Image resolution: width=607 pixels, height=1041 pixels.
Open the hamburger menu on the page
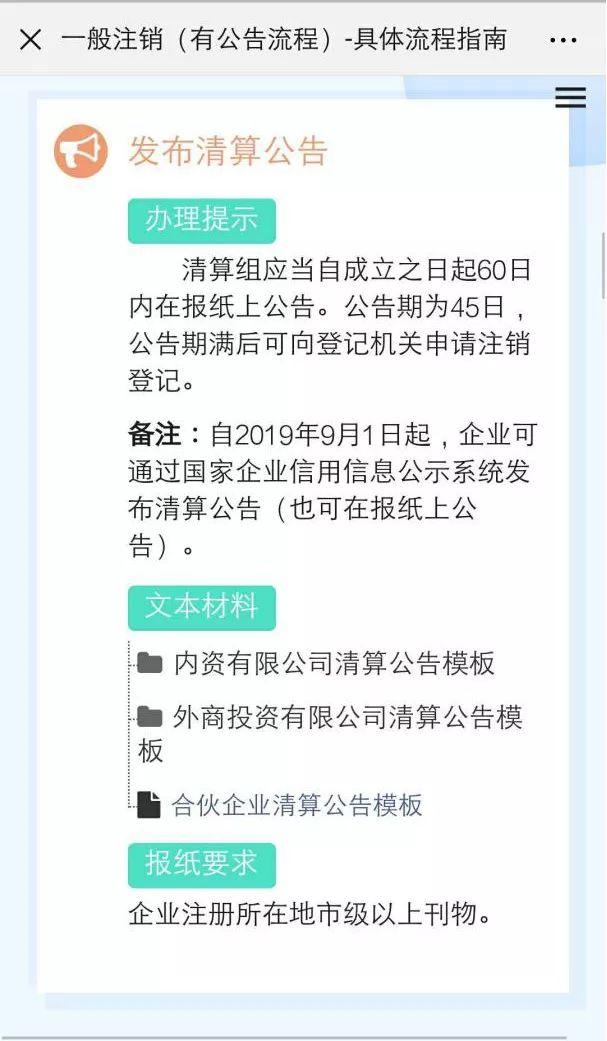[570, 98]
